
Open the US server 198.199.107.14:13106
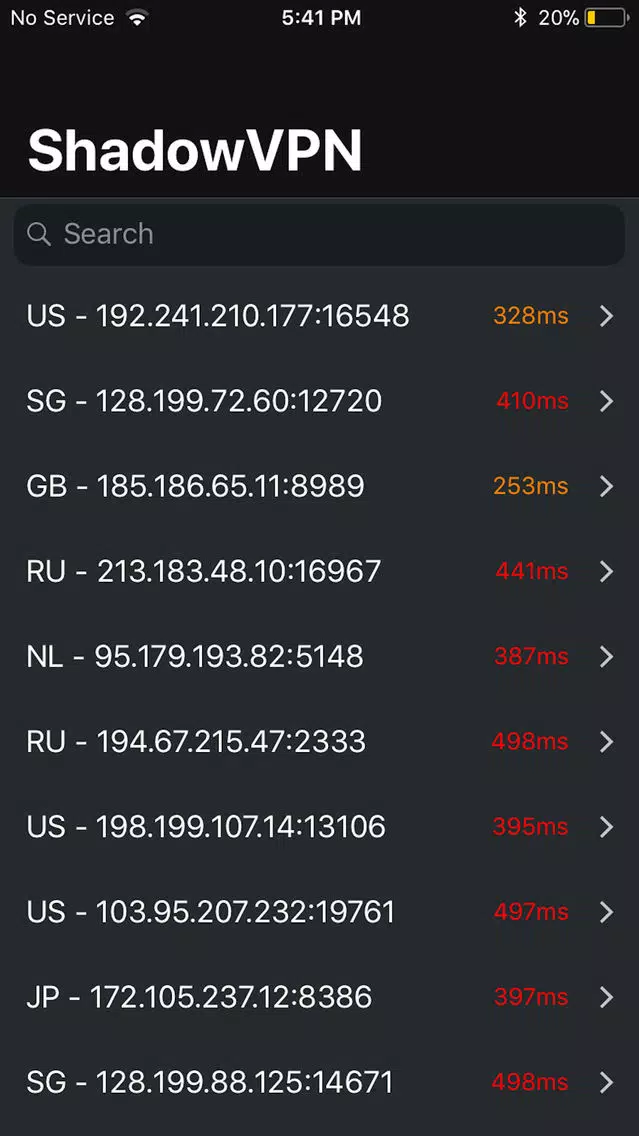320,827
